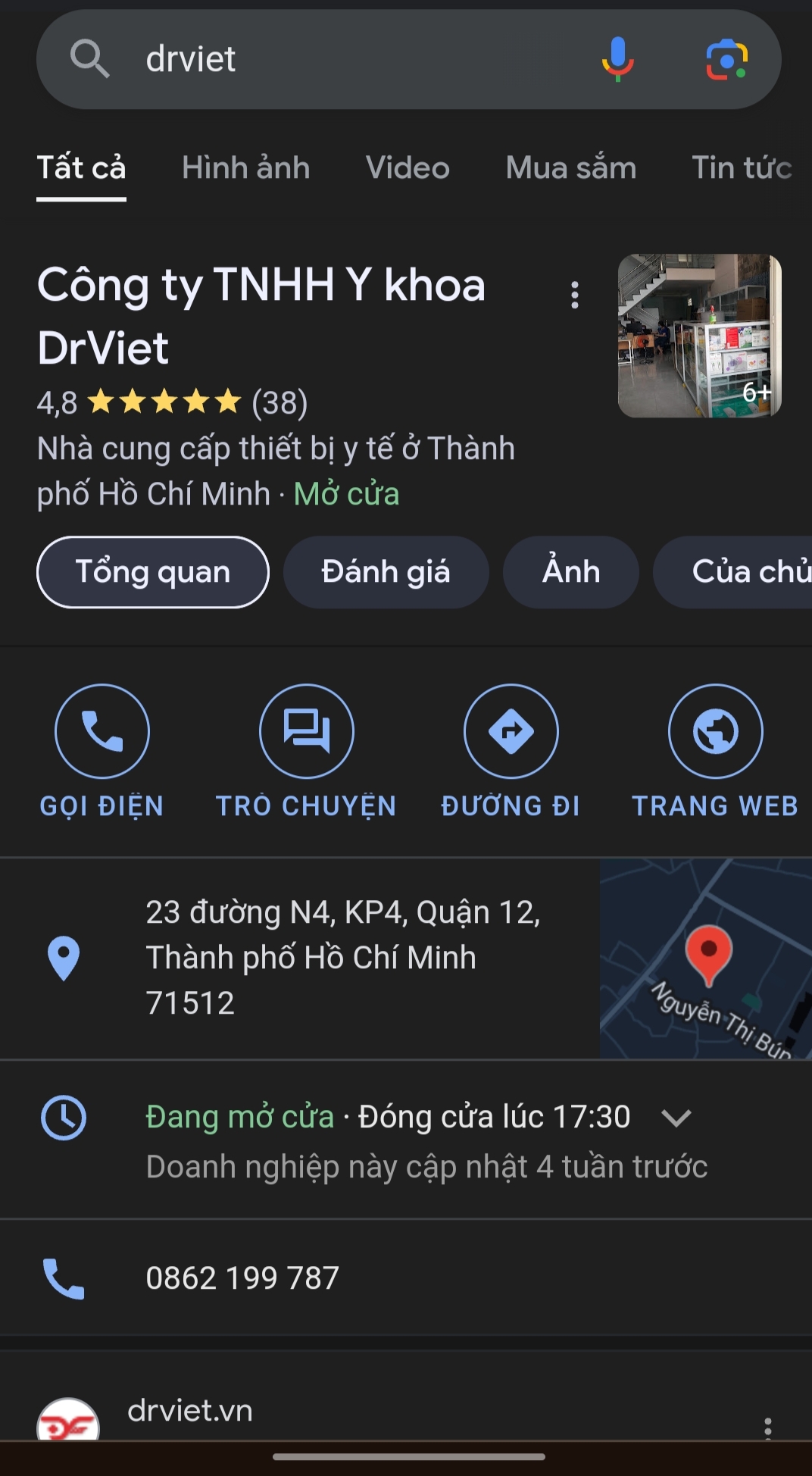Viewport: 812px width, 1476px height.
Task: Dial the phone number 0862 199 787
Action: 242,1278
